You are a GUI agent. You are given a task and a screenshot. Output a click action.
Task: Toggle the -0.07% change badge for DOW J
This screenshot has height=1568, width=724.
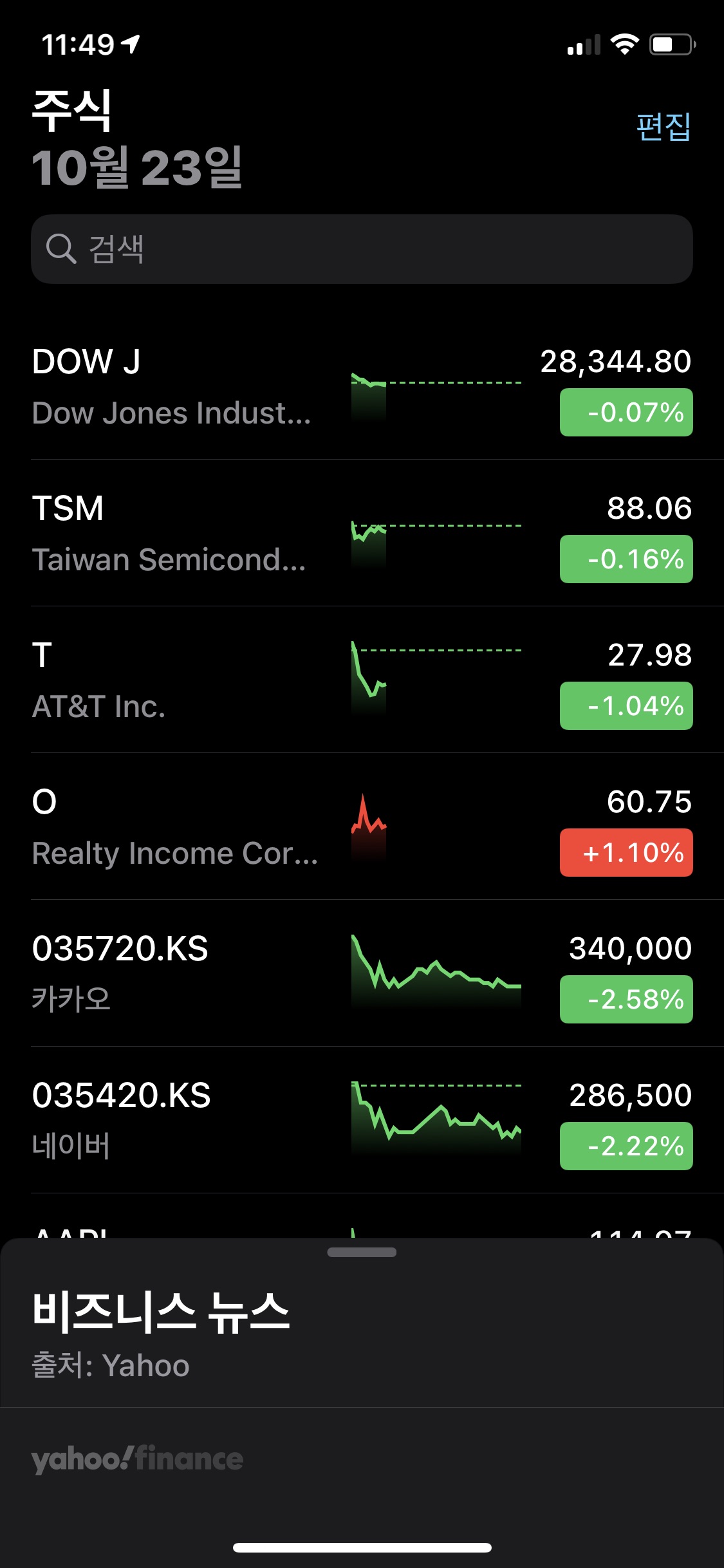pyautogui.click(x=626, y=413)
